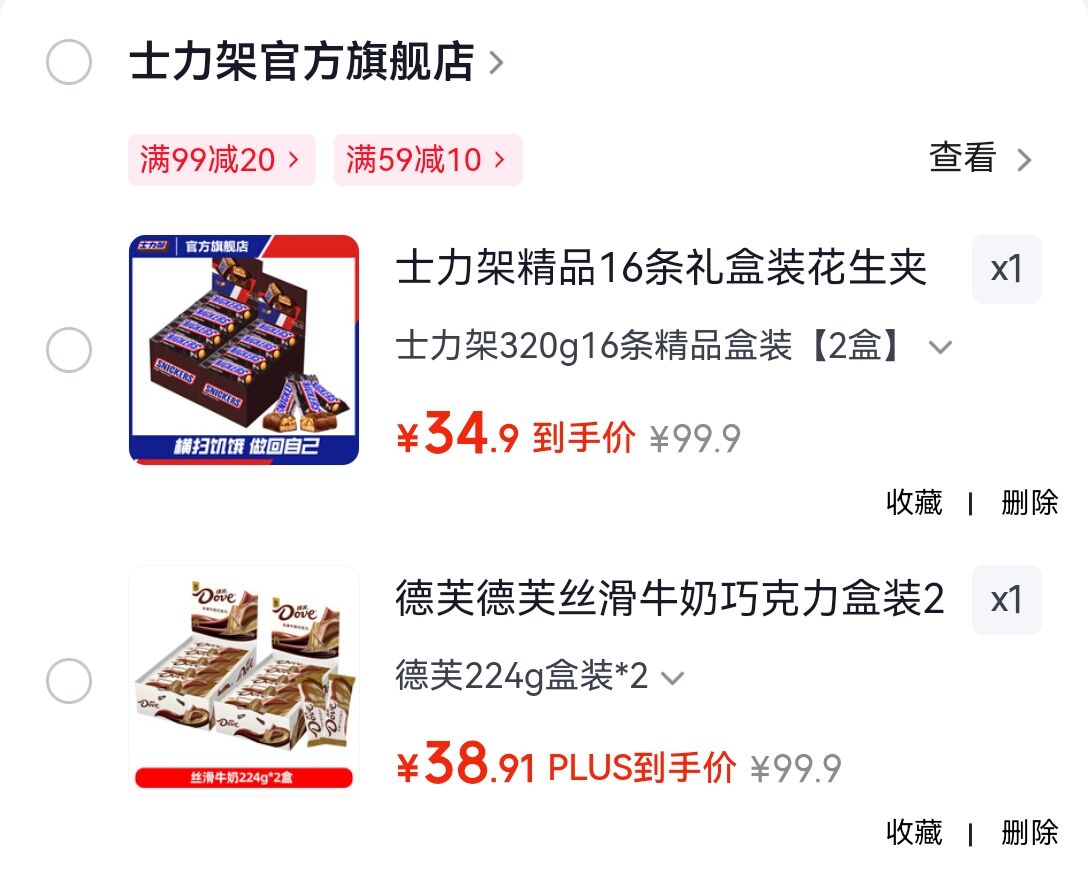The height and width of the screenshot is (872, 1088).
Task: Open the 士力架精品16条礼盒装花生夹 product title
Action: pyautogui.click(x=661, y=269)
